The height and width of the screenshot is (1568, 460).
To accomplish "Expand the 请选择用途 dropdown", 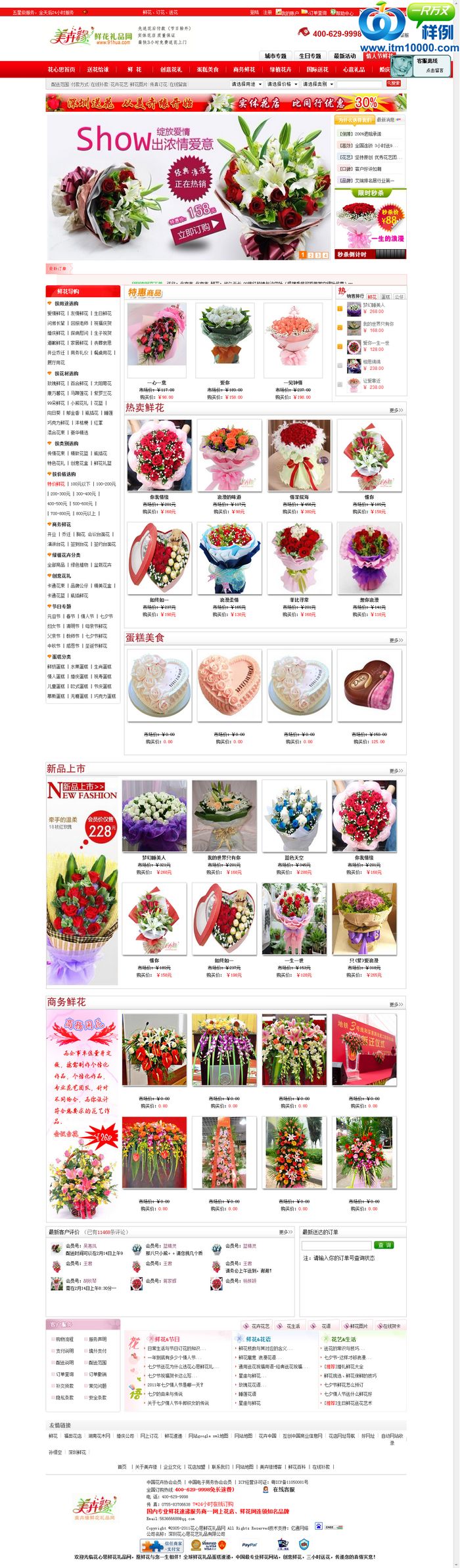I will click(245, 84).
